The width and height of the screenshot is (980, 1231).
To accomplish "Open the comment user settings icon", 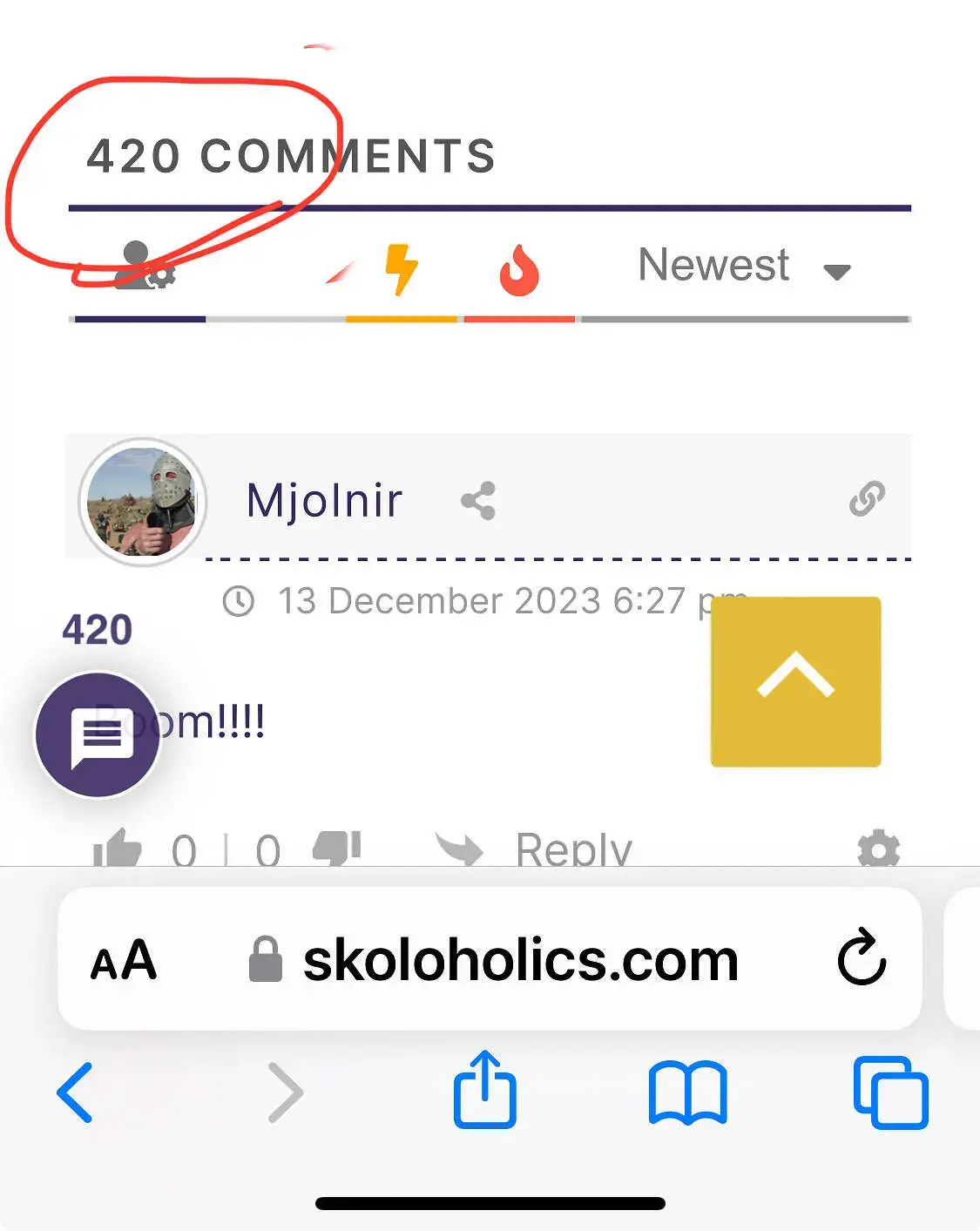I will click(145, 267).
